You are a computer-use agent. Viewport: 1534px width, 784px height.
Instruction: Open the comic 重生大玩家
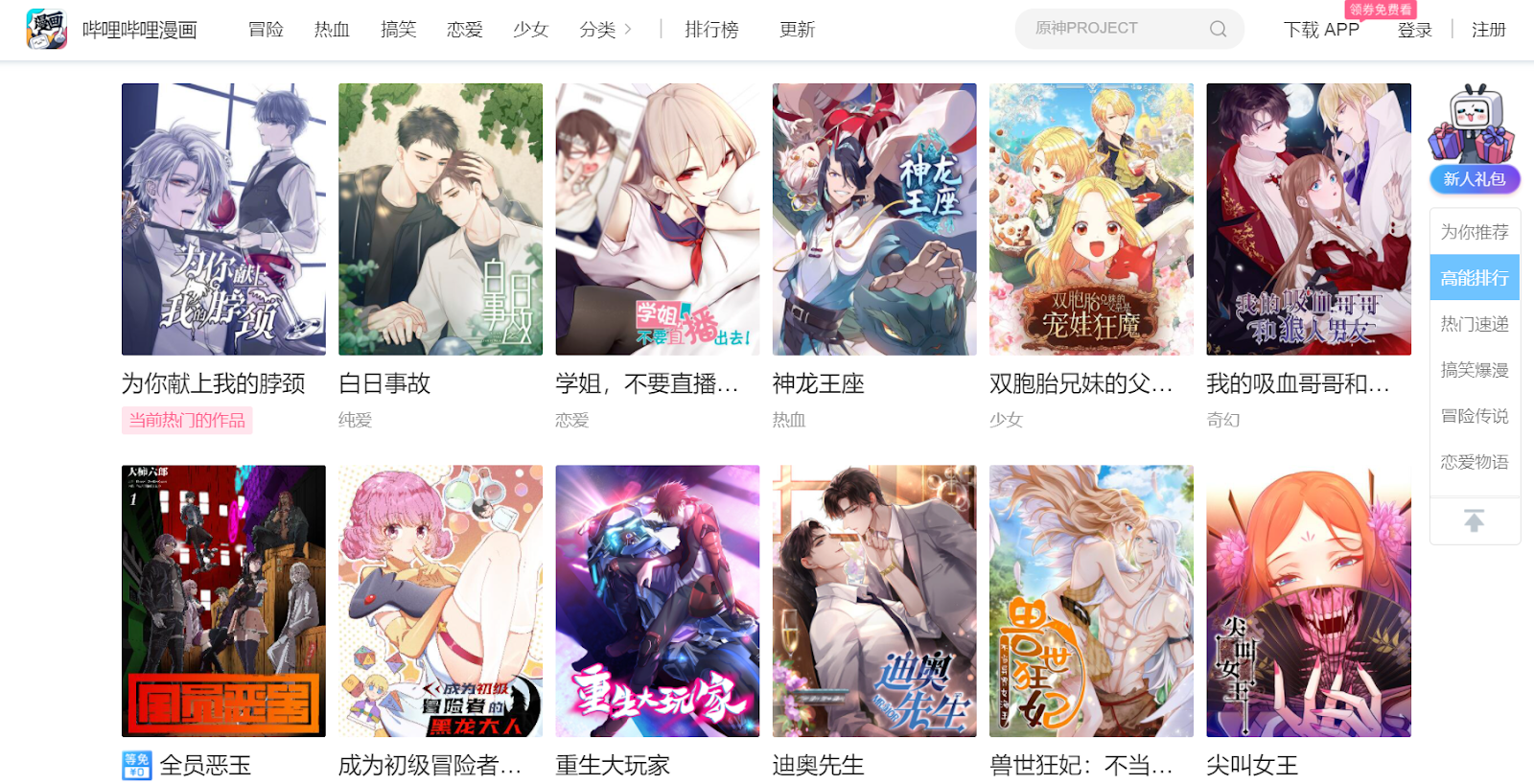click(x=658, y=601)
